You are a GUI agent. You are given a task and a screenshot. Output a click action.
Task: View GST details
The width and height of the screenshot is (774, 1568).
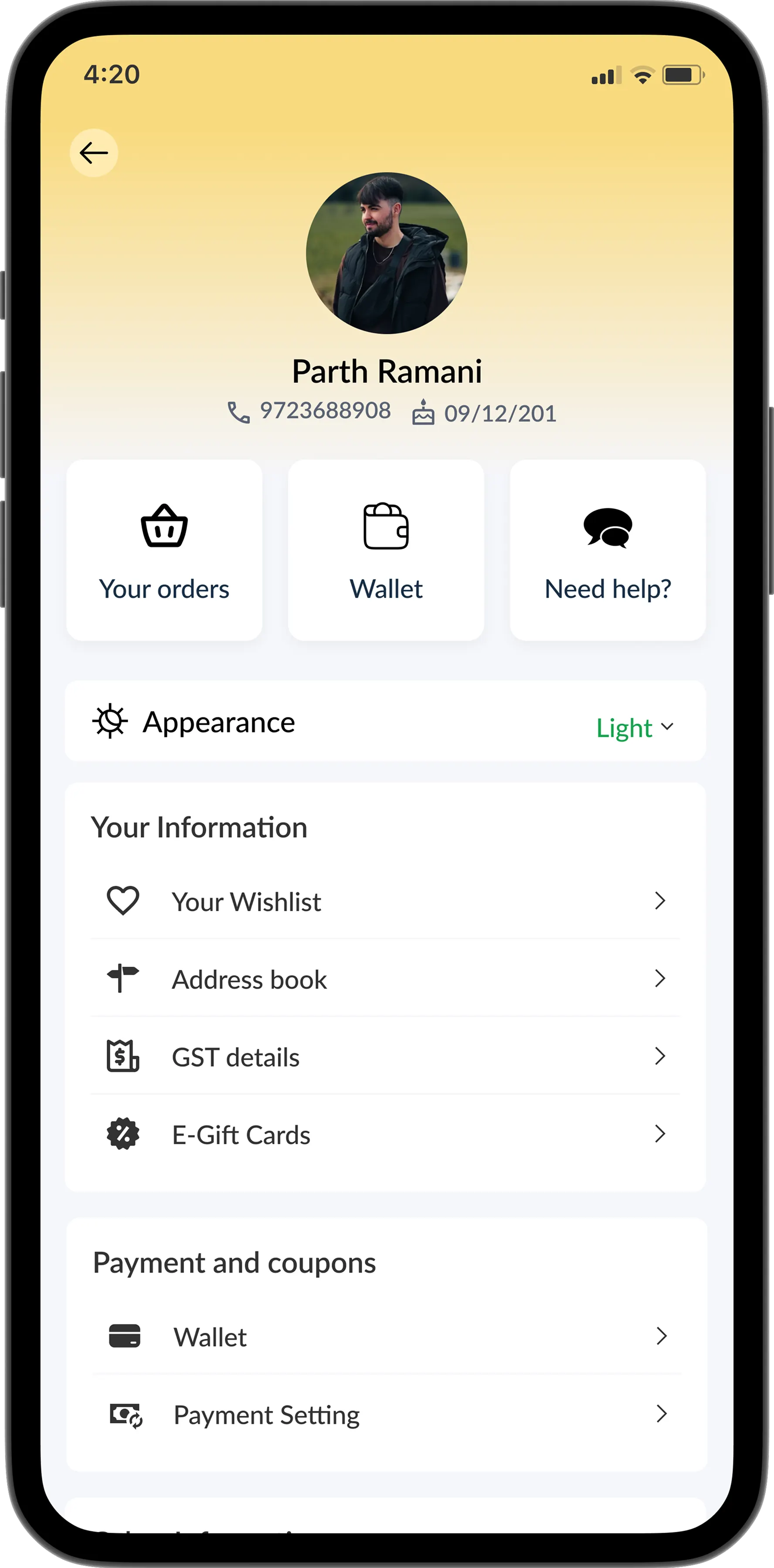coord(385,1057)
